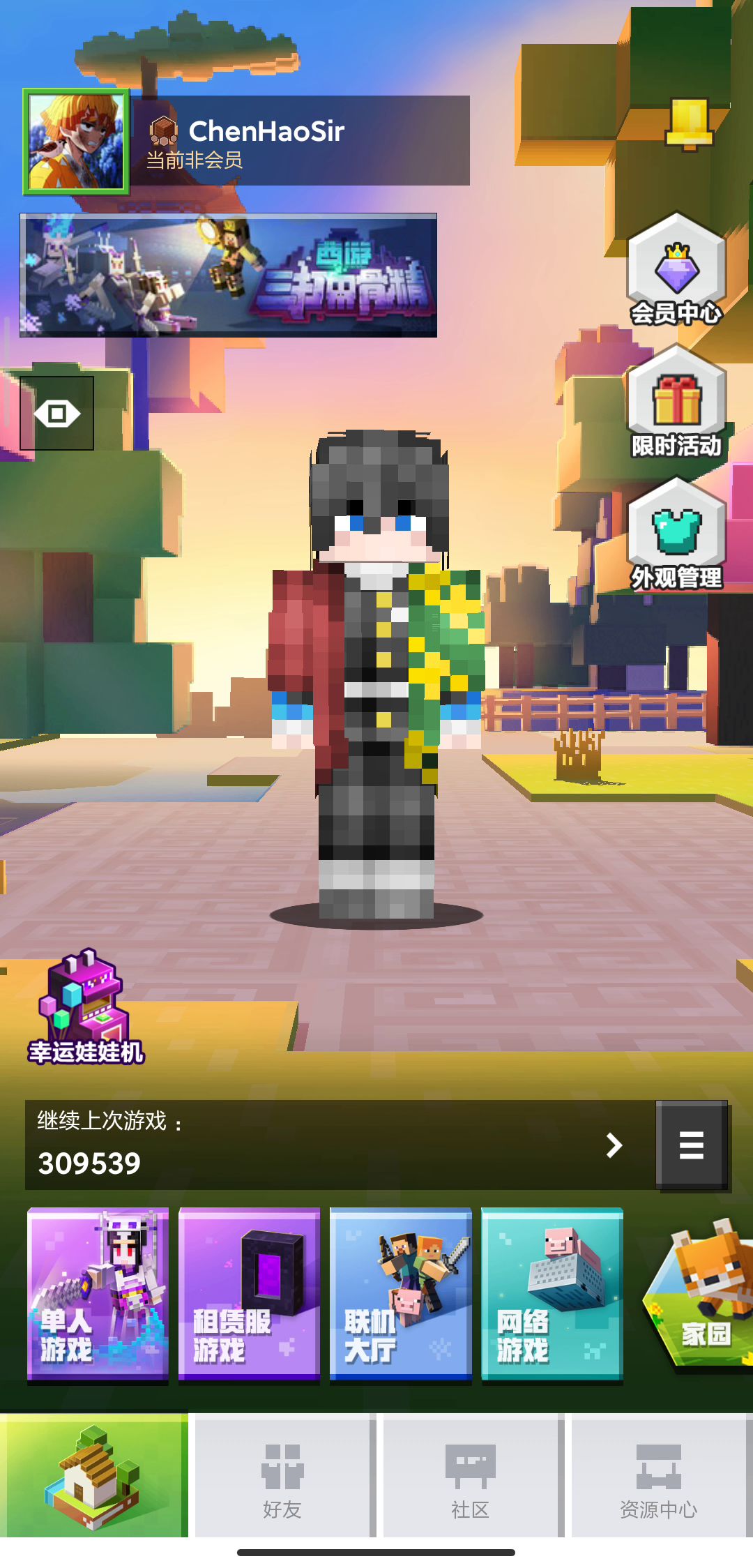Open the hamburger menu beside last game
753x1568 pixels.
(x=691, y=1145)
